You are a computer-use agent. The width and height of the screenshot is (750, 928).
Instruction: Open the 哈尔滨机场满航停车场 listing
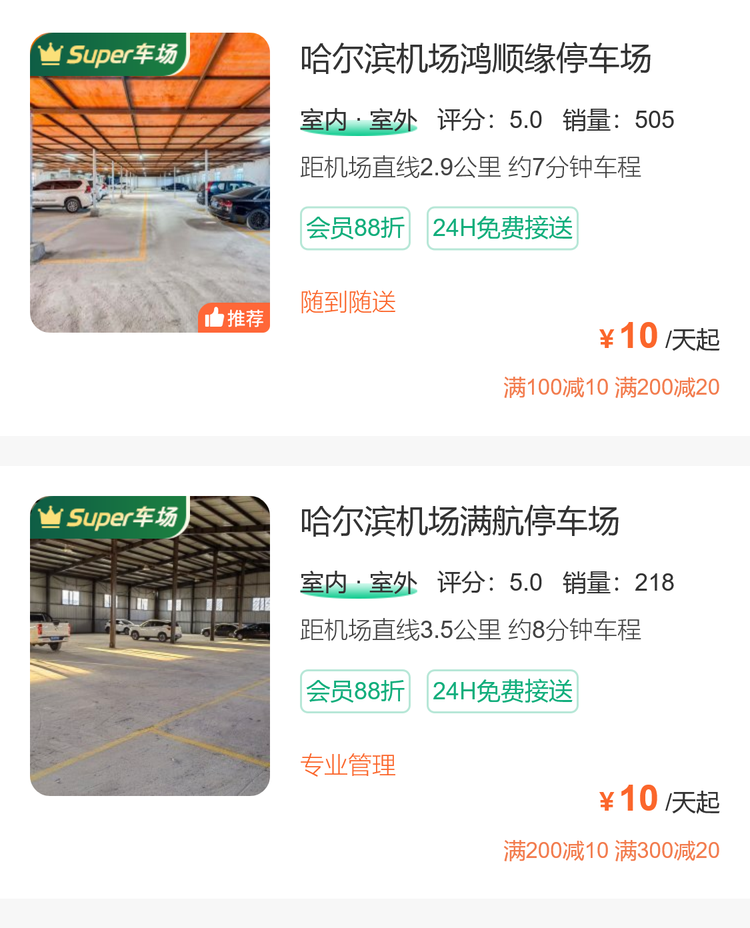pos(460,521)
